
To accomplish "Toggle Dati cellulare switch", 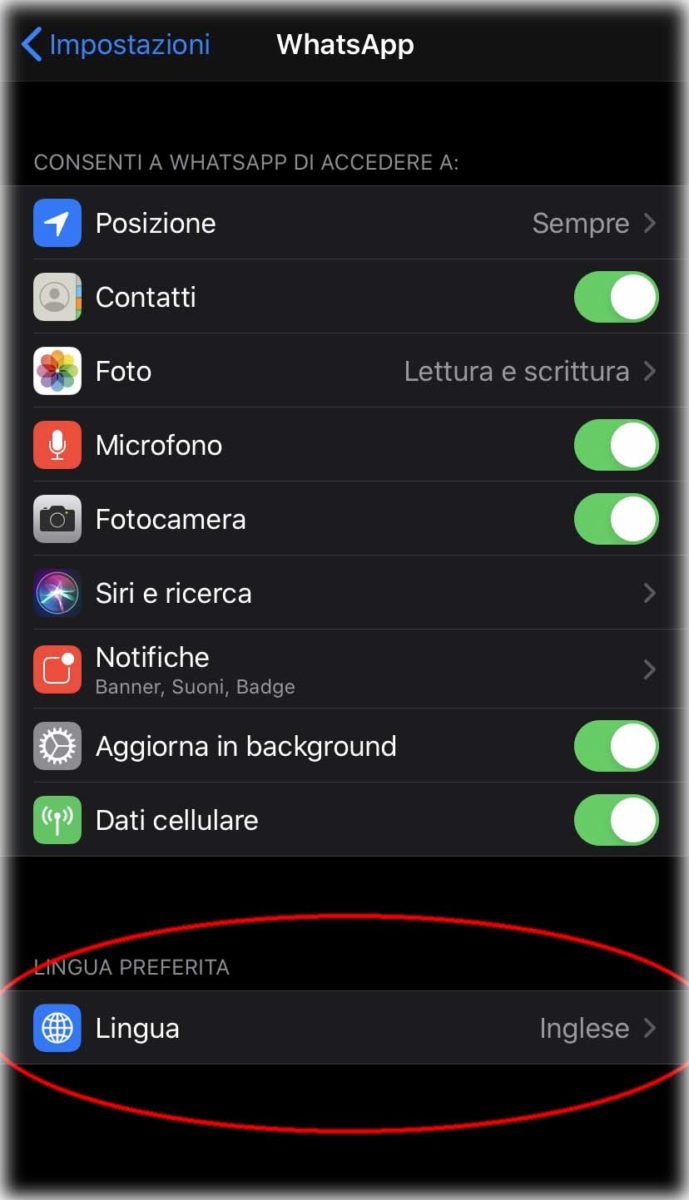I will click(x=616, y=820).
